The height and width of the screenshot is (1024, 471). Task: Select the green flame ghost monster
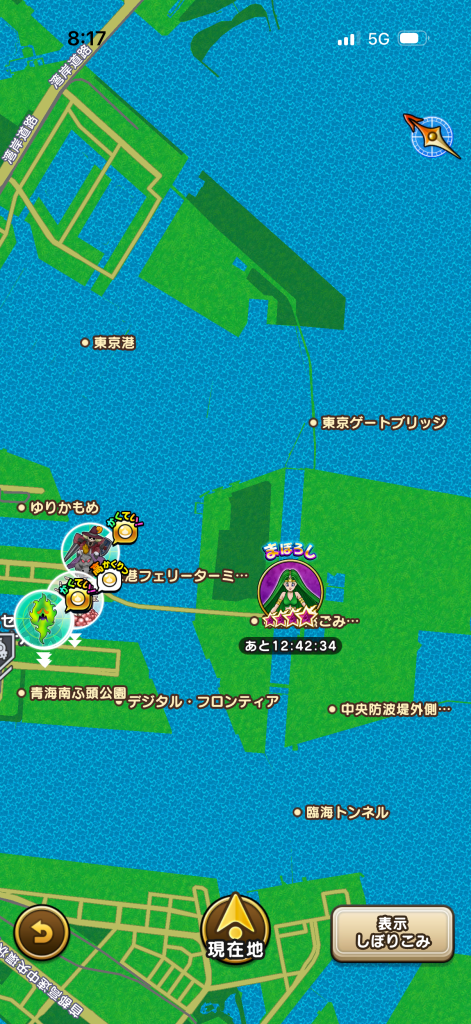pyautogui.click(x=42, y=618)
